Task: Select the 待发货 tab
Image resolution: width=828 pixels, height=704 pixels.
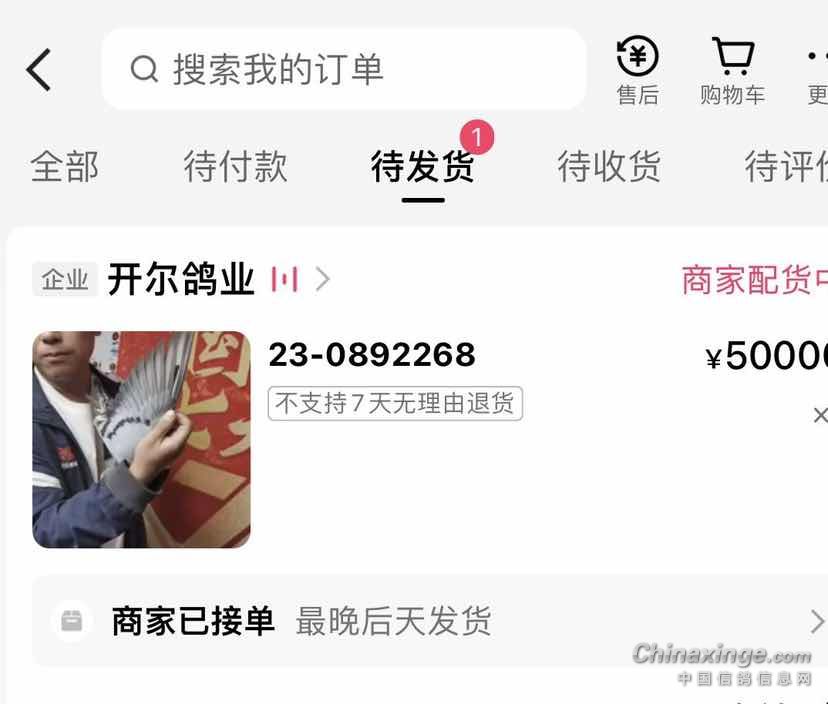Action: 423,166
